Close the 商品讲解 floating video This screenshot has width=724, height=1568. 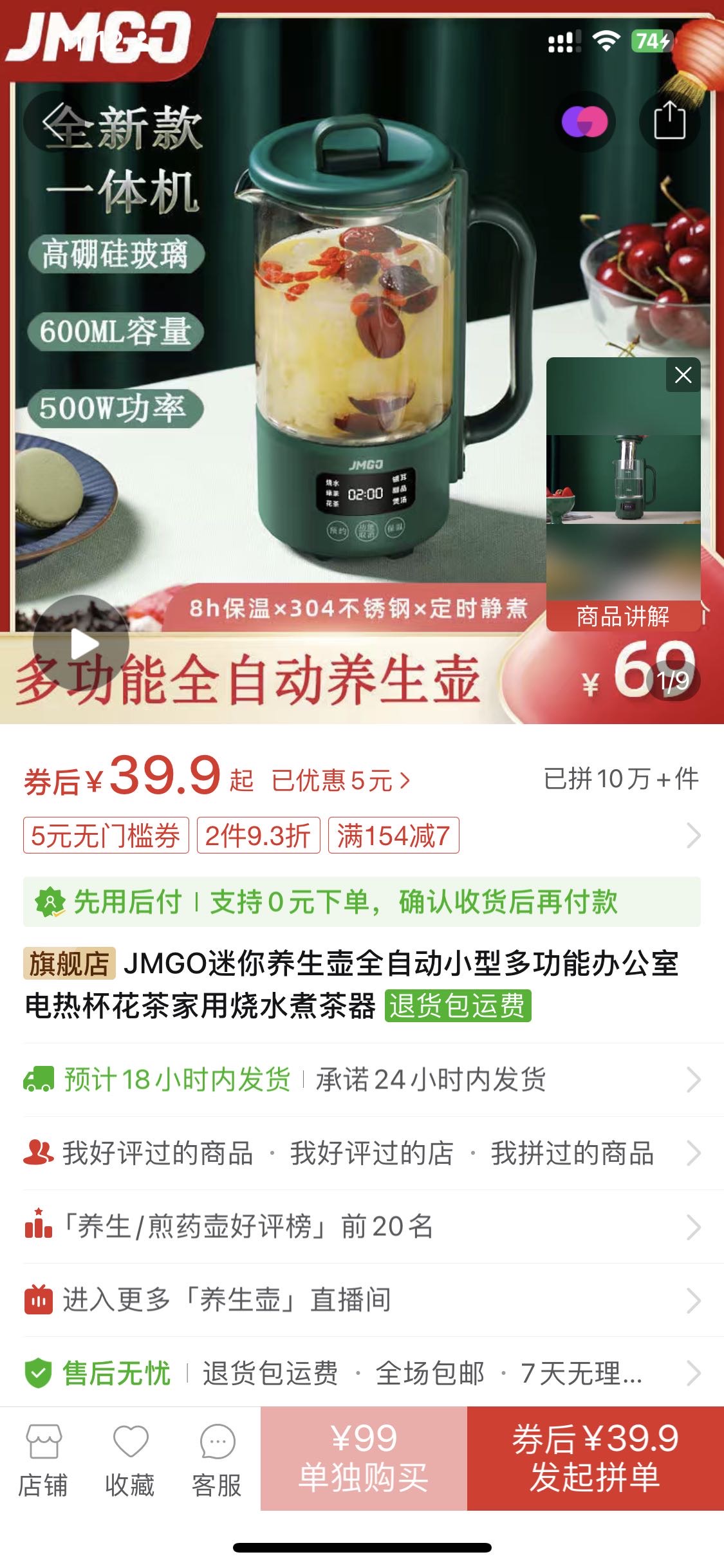[683, 375]
